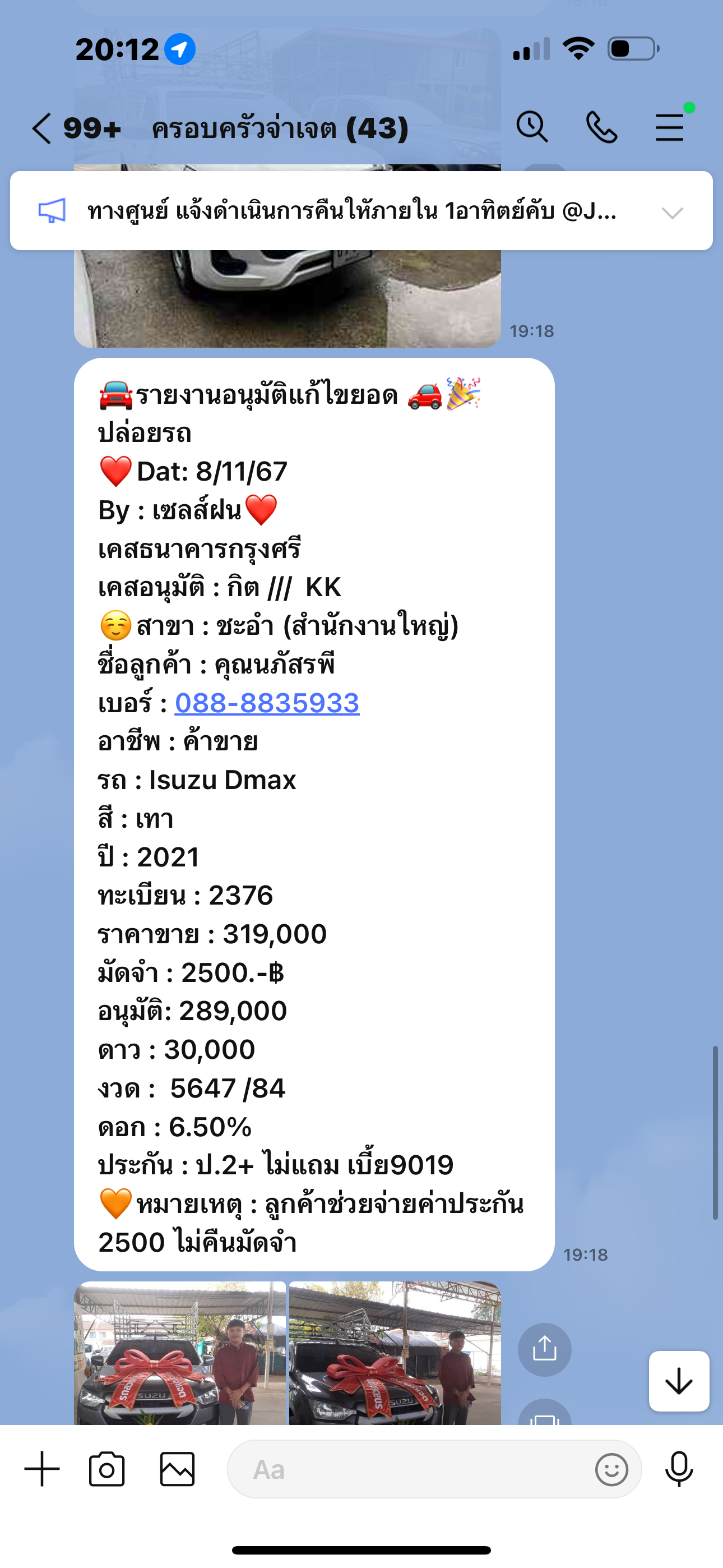
Task: Tap the phone number 088-8835933 link
Action: click(267, 704)
